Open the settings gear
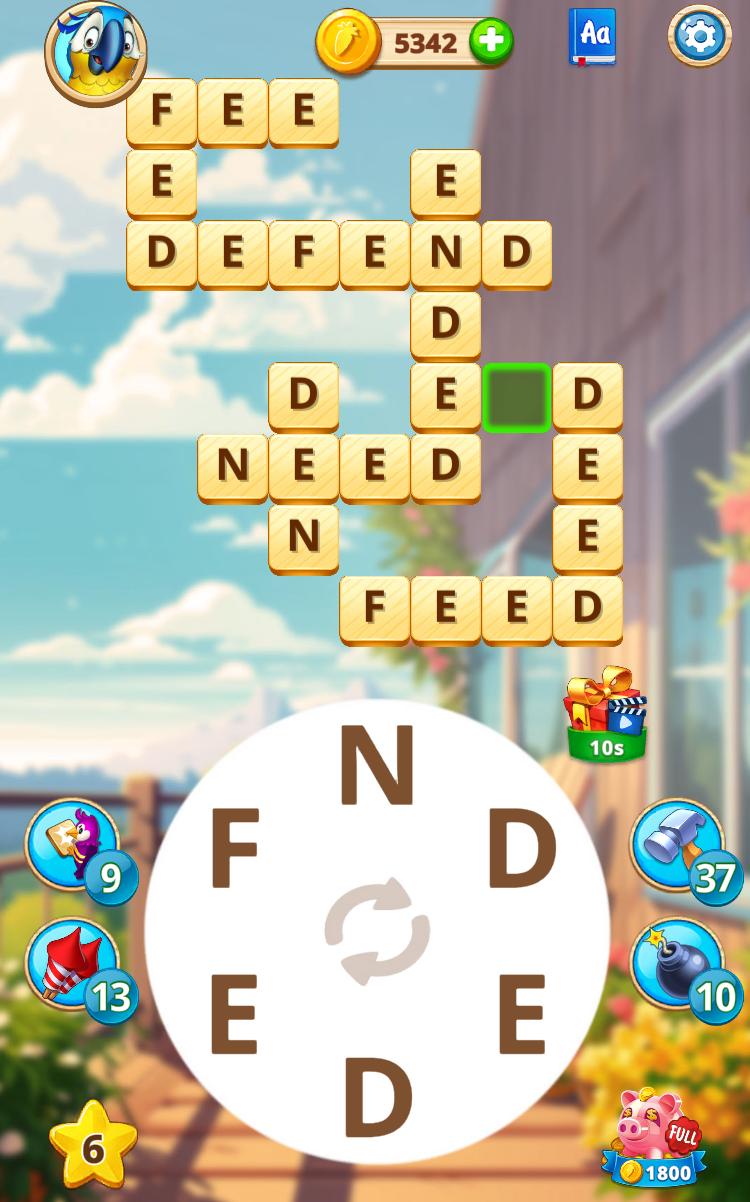Viewport: 750px width, 1202px height. [x=699, y=37]
